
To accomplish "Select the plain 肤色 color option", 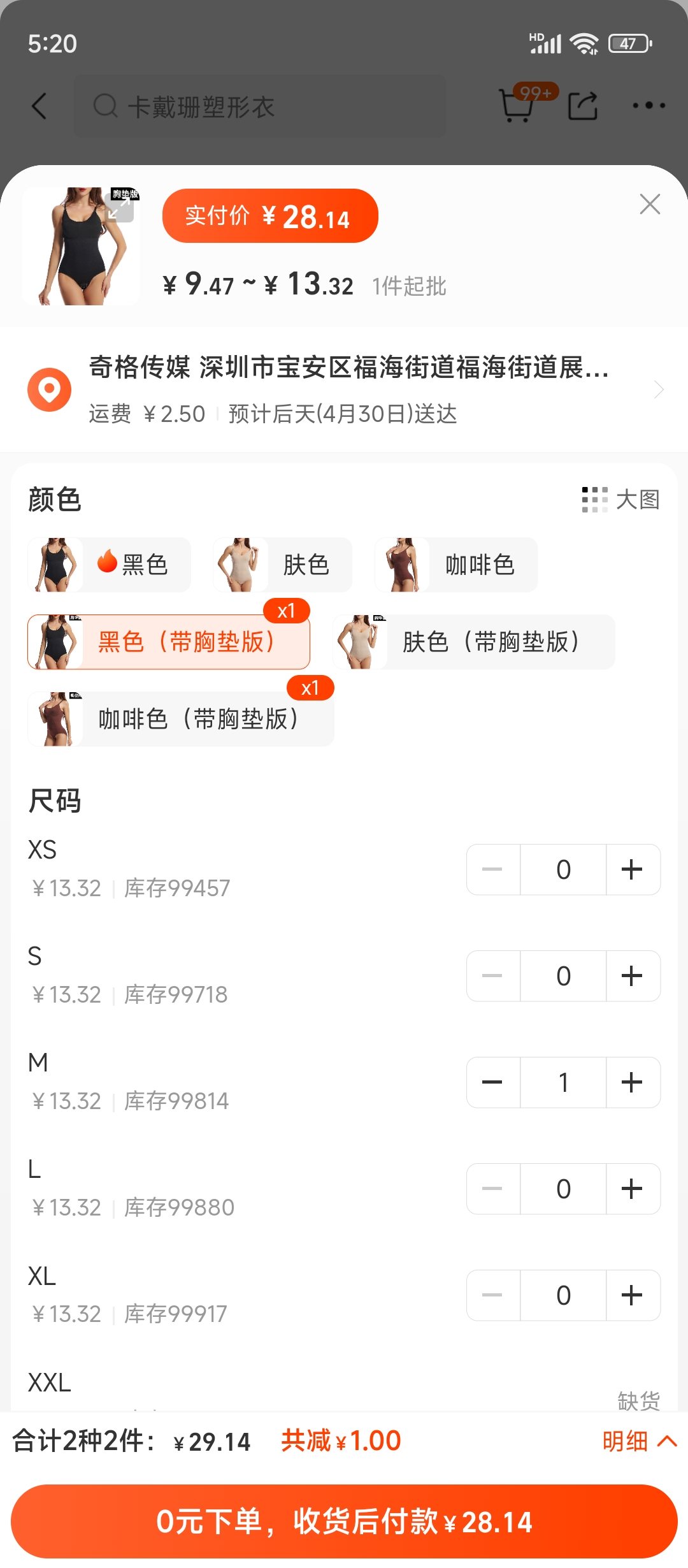I will [283, 565].
